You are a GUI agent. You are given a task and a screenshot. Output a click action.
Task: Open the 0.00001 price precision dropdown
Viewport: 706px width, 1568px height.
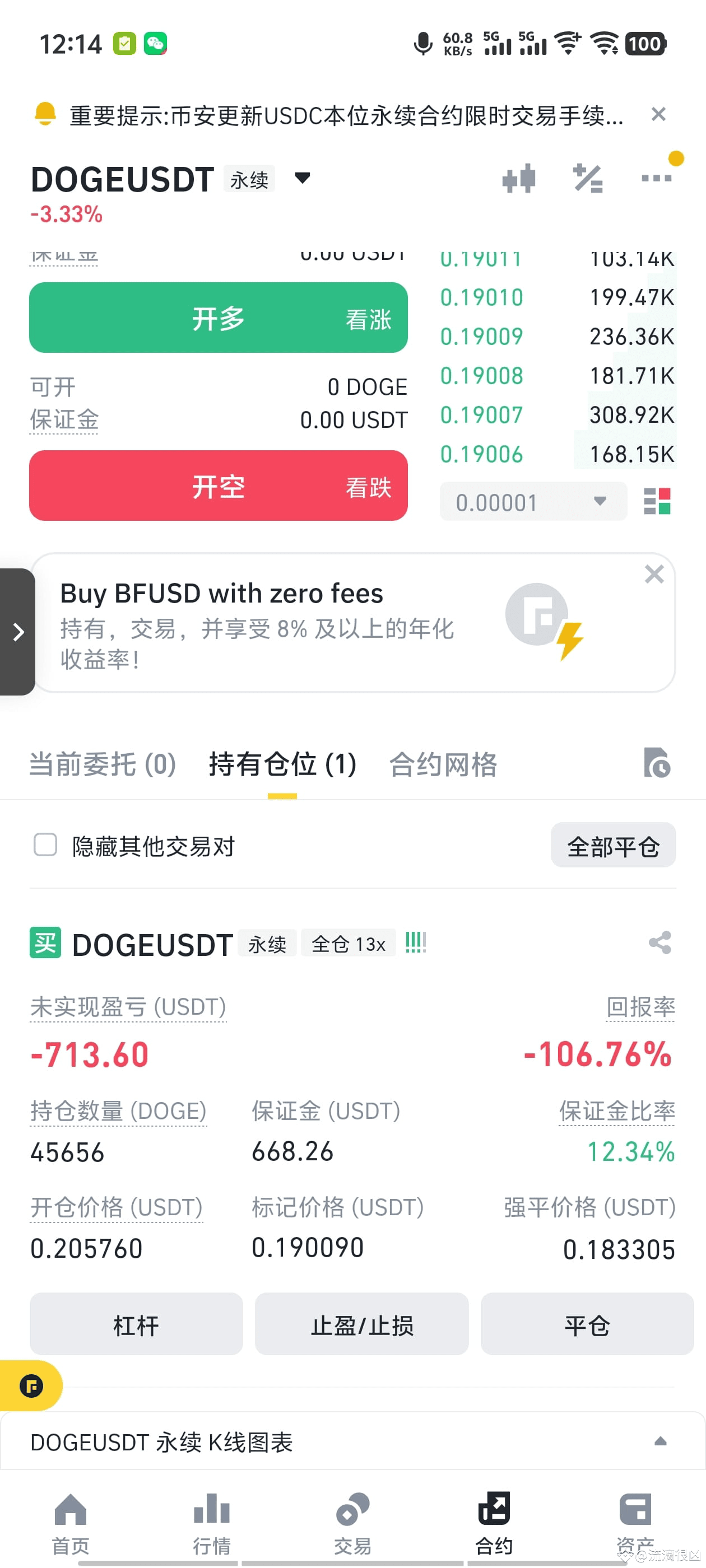[x=533, y=502]
